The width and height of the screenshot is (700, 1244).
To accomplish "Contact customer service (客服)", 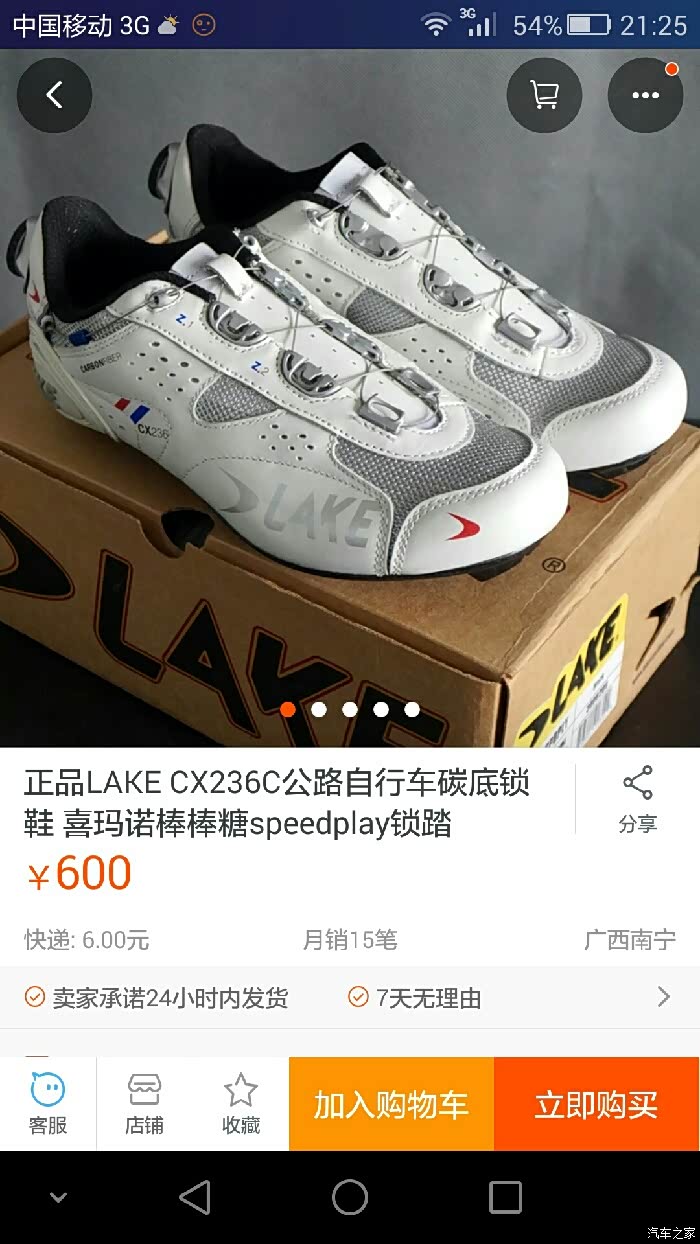I will click(x=47, y=1103).
